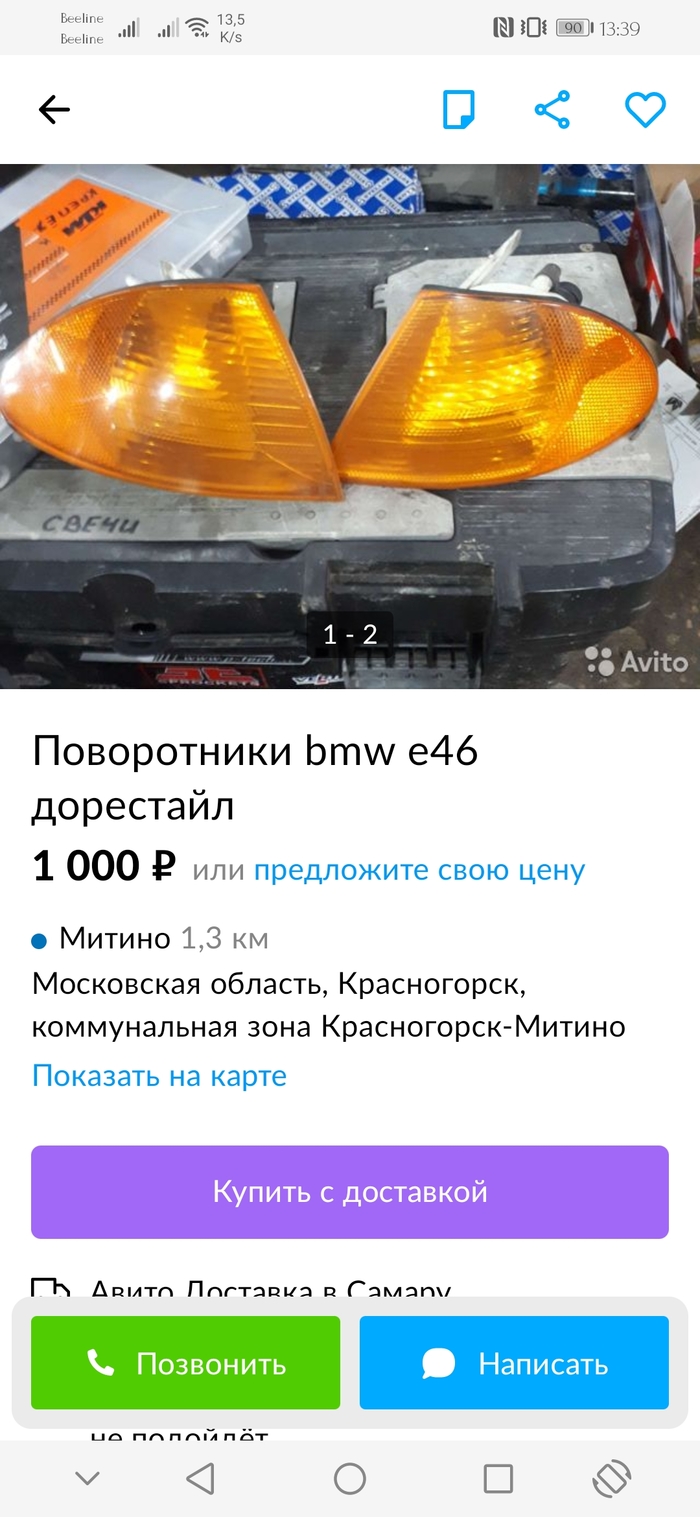
Task: Tap 'предложите свою цену' link
Action: pos(419,870)
